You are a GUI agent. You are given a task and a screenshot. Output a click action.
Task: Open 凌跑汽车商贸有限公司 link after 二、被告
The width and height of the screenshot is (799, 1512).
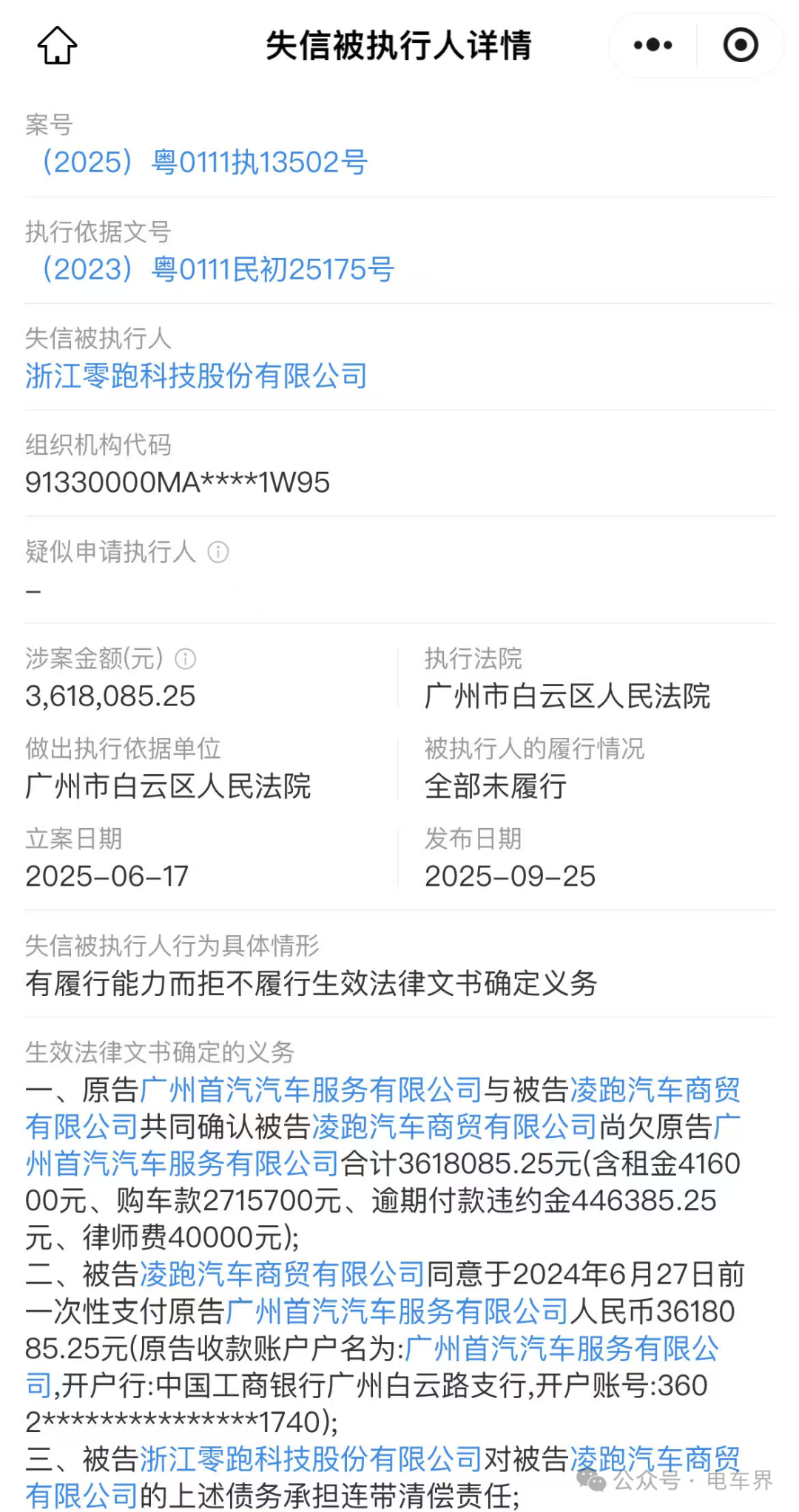tap(283, 1274)
